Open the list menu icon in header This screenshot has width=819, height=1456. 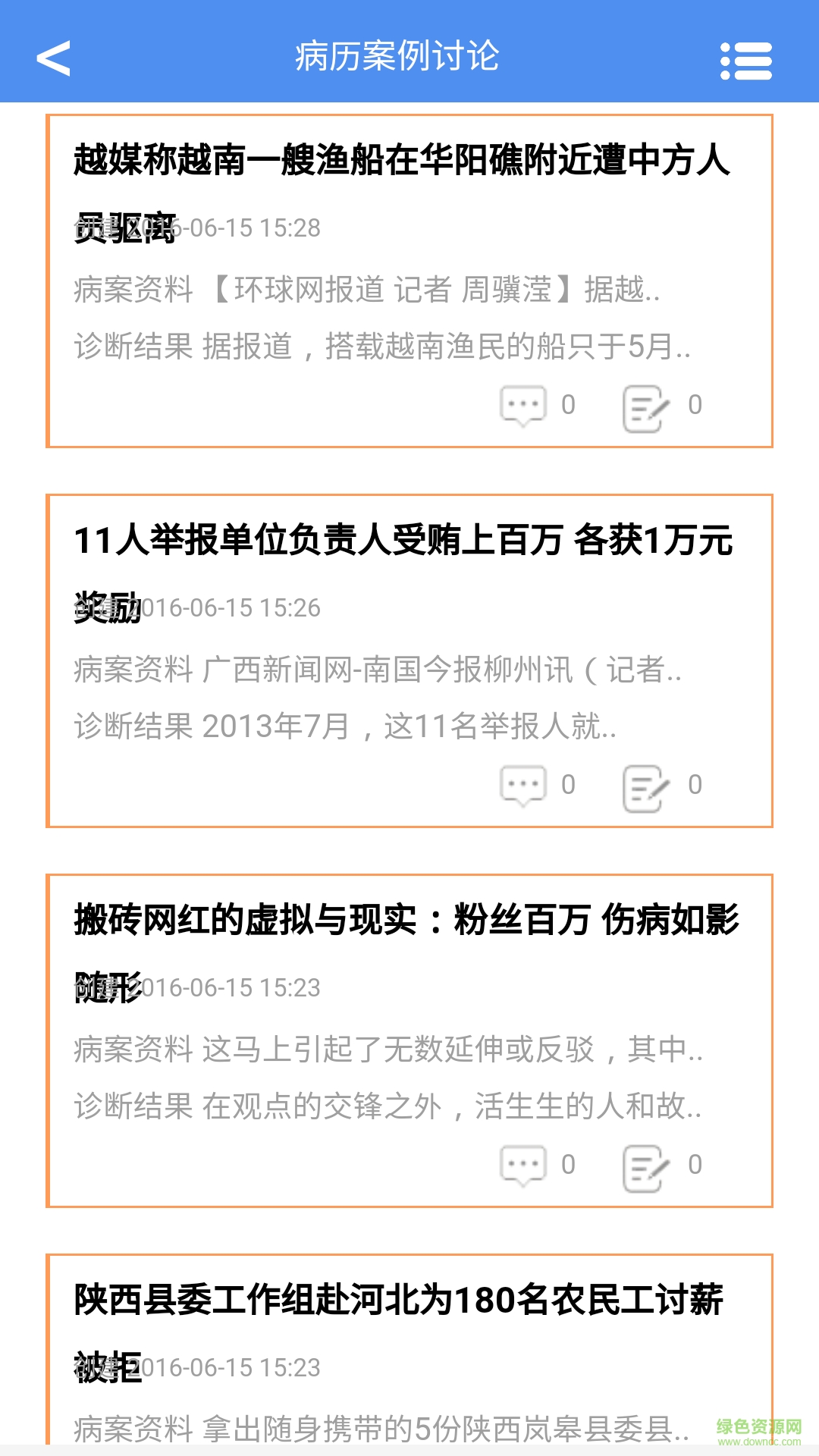(x=746, y=61)
